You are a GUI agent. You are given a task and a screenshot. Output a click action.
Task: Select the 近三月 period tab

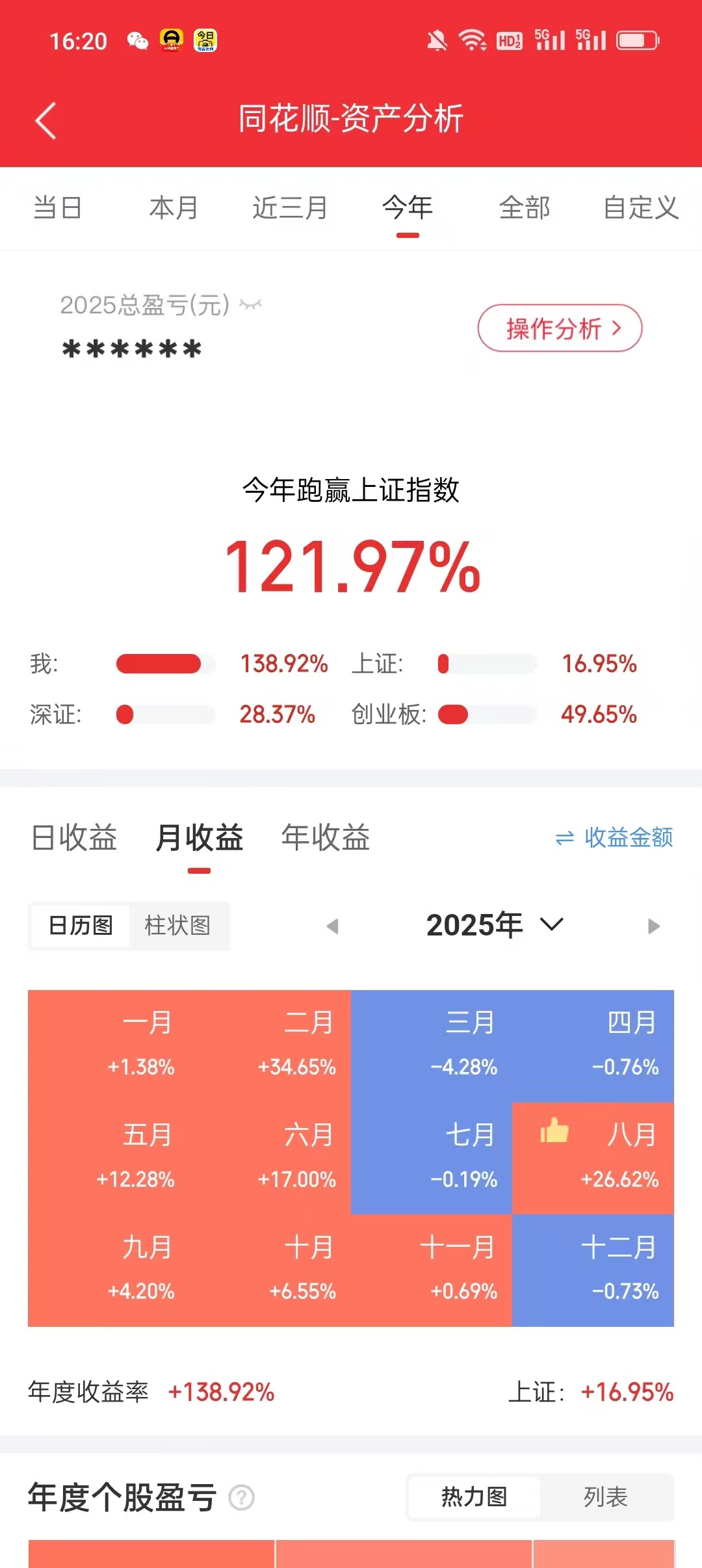290,208
